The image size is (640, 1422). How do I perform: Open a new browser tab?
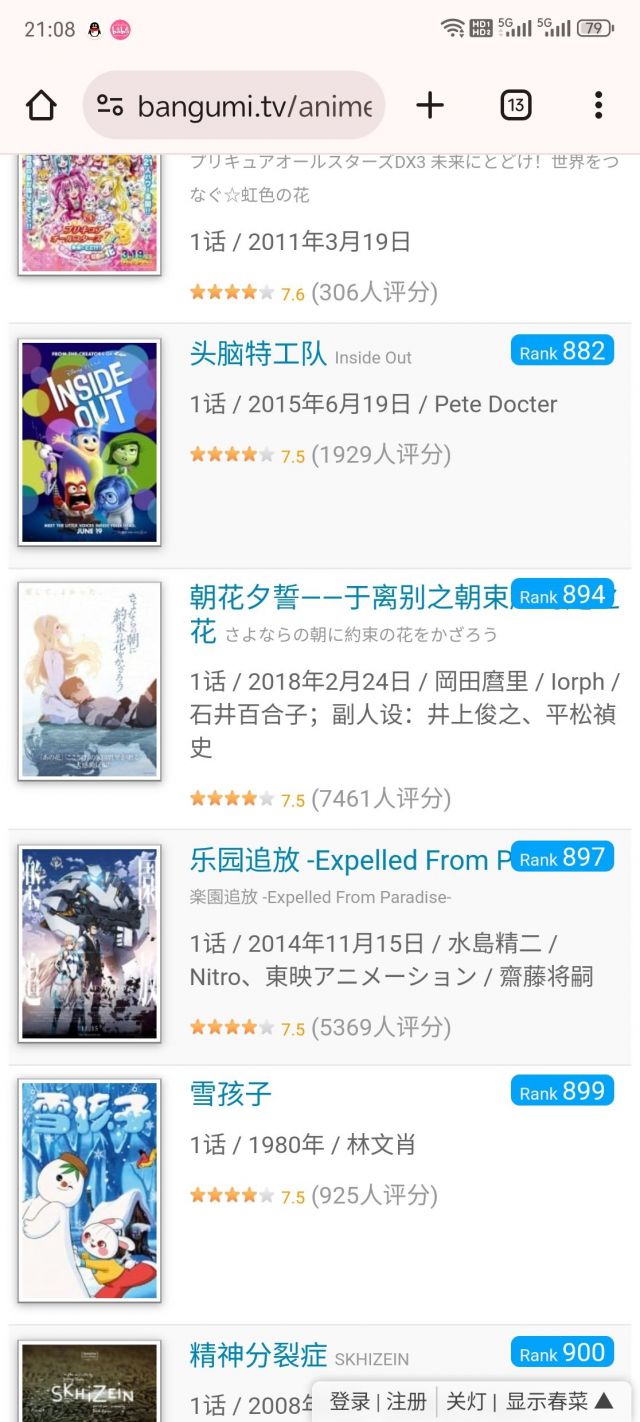pyautogui.click(x=429, y=105)
